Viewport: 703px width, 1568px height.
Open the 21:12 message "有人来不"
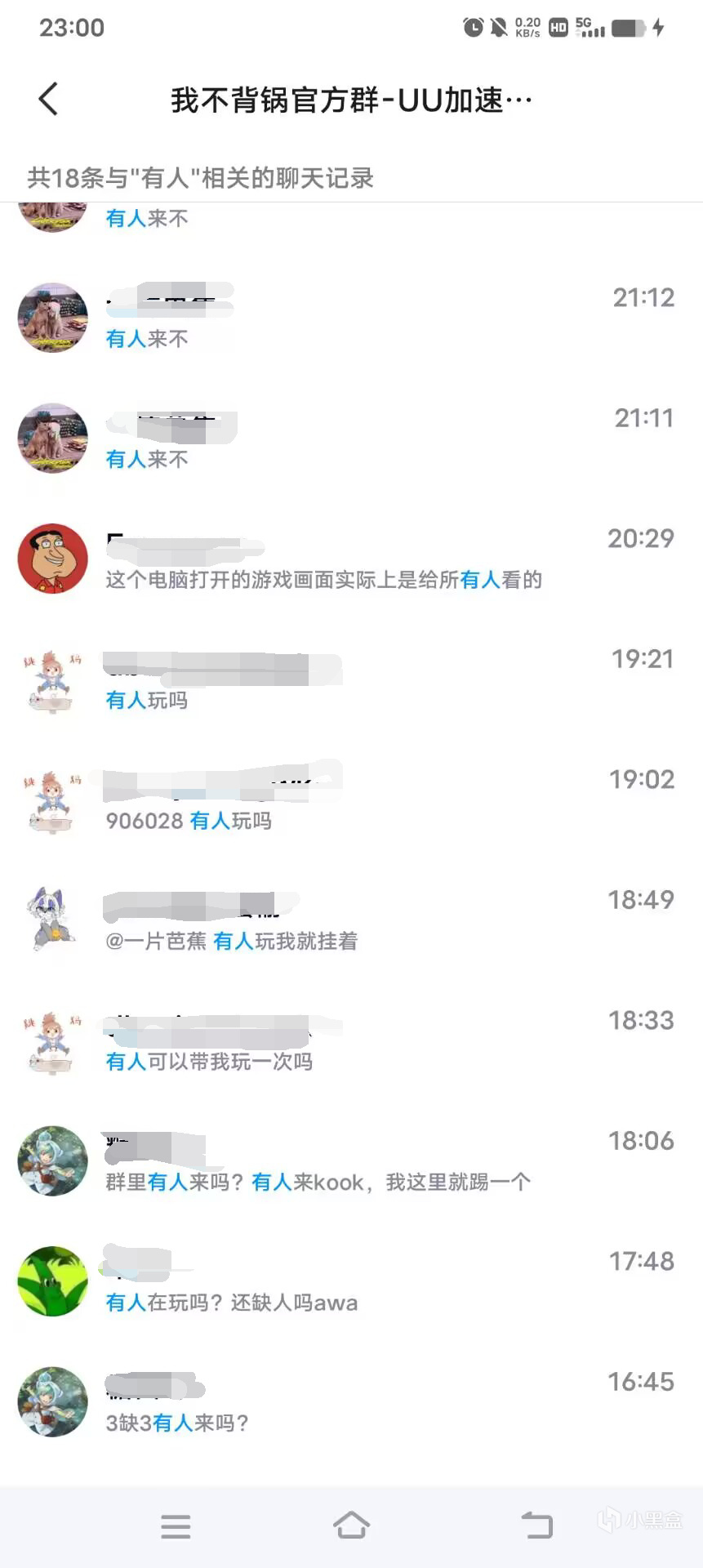(x=351, y=318)
